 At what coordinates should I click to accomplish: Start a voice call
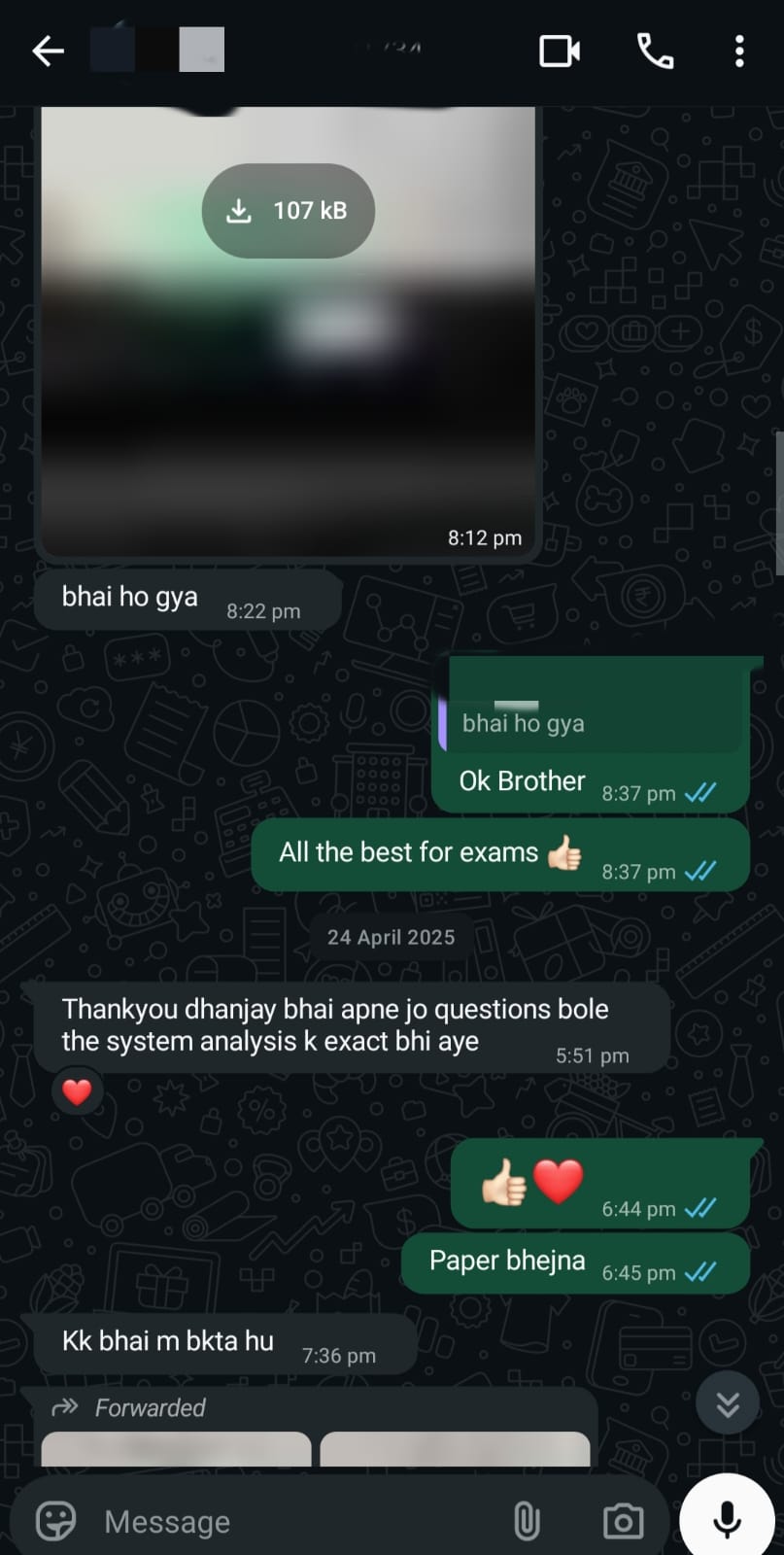tap(655, 52)
